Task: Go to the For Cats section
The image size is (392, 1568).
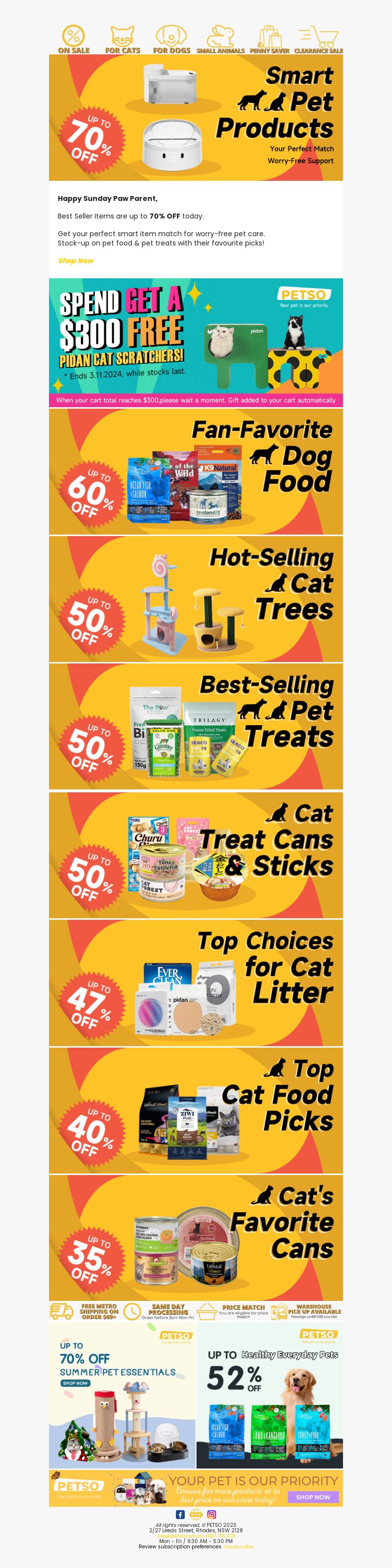Action: [122, 40]
